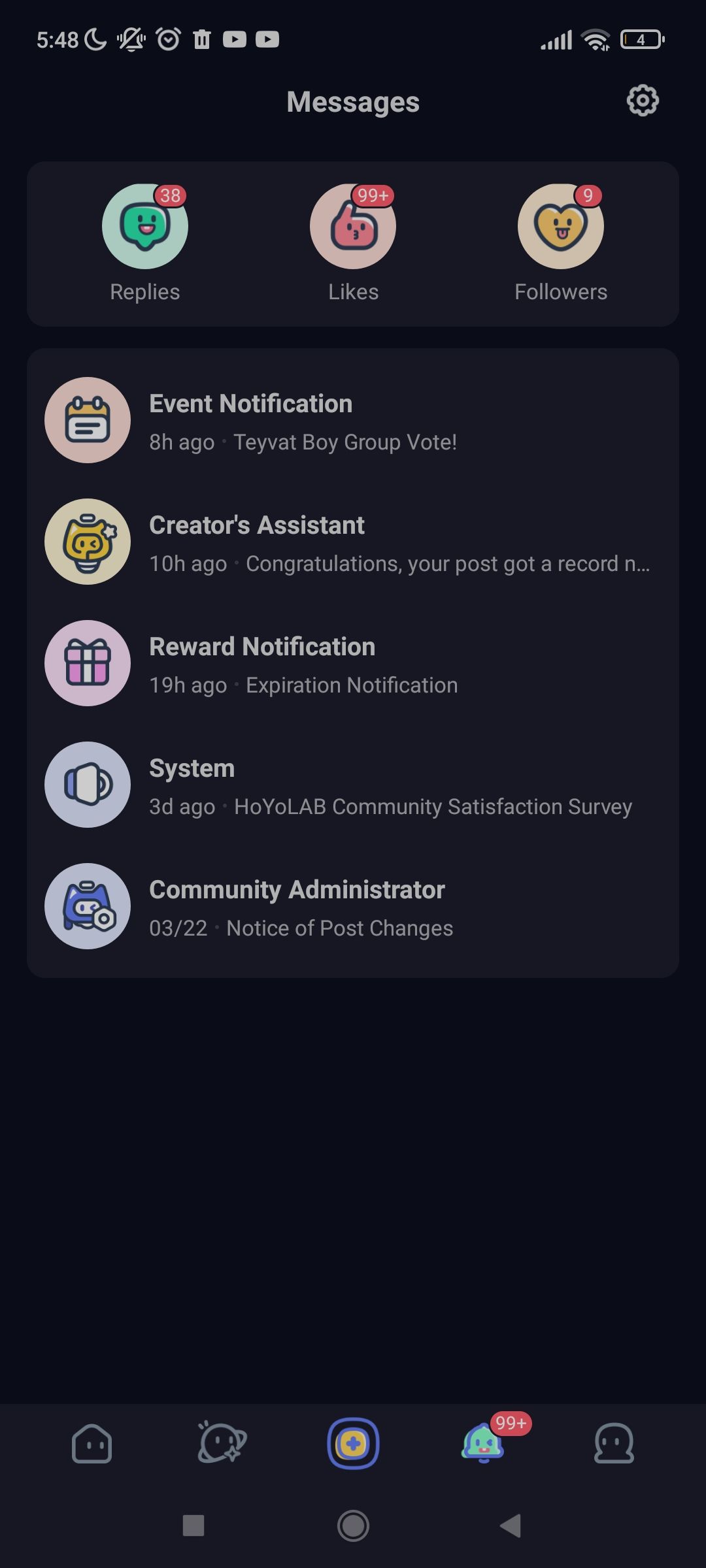
Task: Open message notification settings gear
Action: tap(643, 101)
